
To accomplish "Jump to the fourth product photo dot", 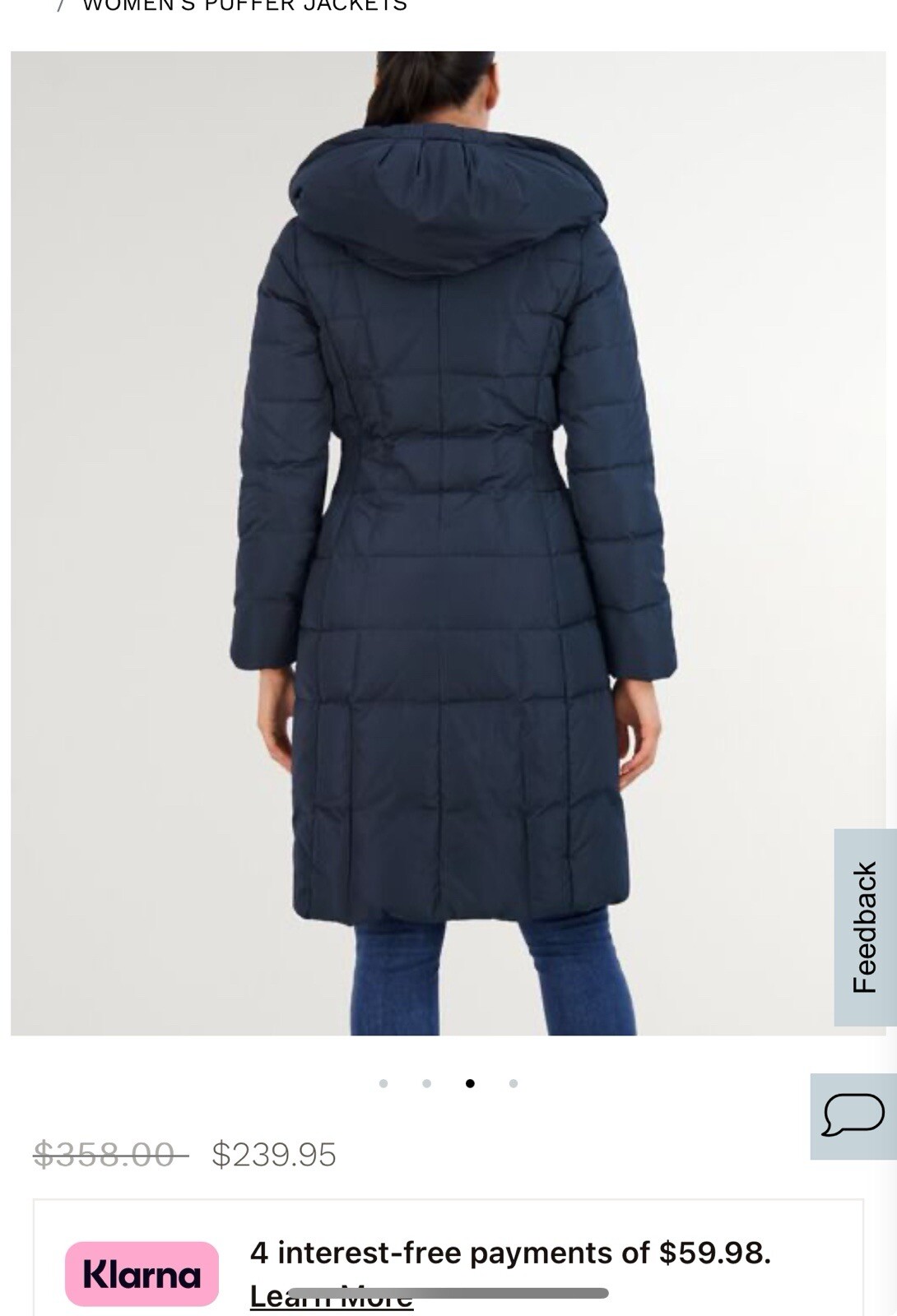I will pyautogui.click(x=514, y=1083).
